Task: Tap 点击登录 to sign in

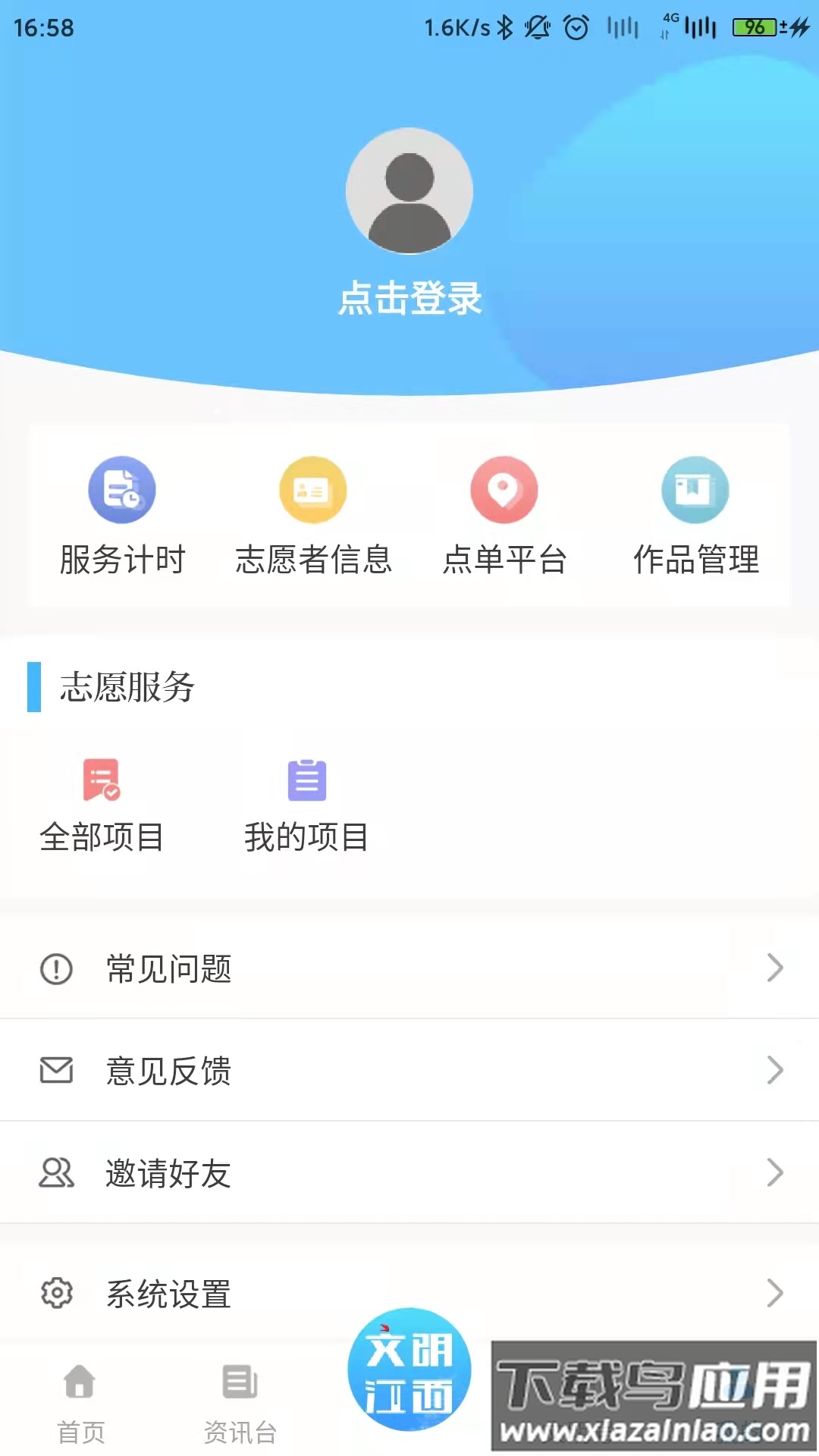Action: 409,298
